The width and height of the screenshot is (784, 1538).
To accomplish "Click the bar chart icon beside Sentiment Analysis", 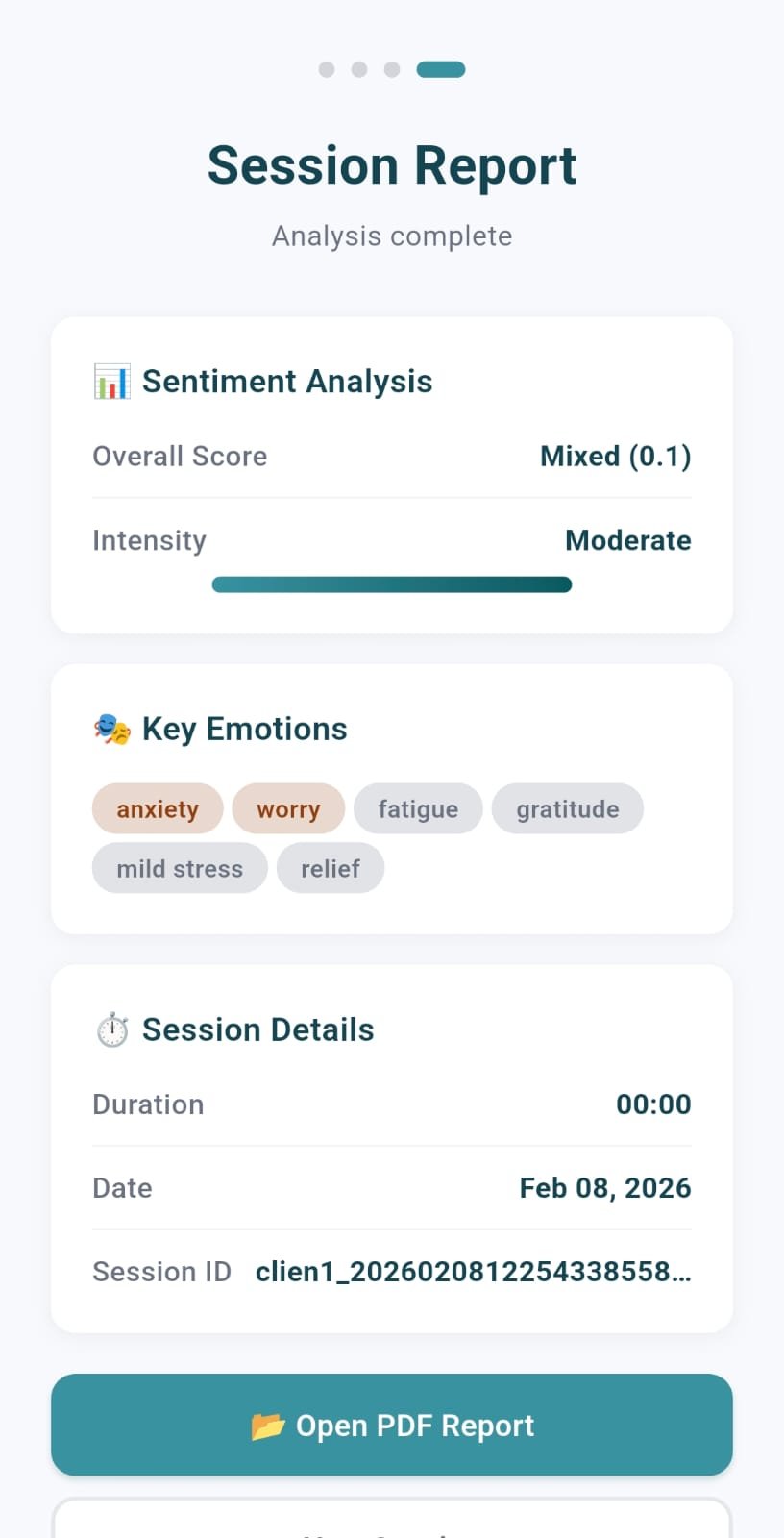I will coord(110,381).
